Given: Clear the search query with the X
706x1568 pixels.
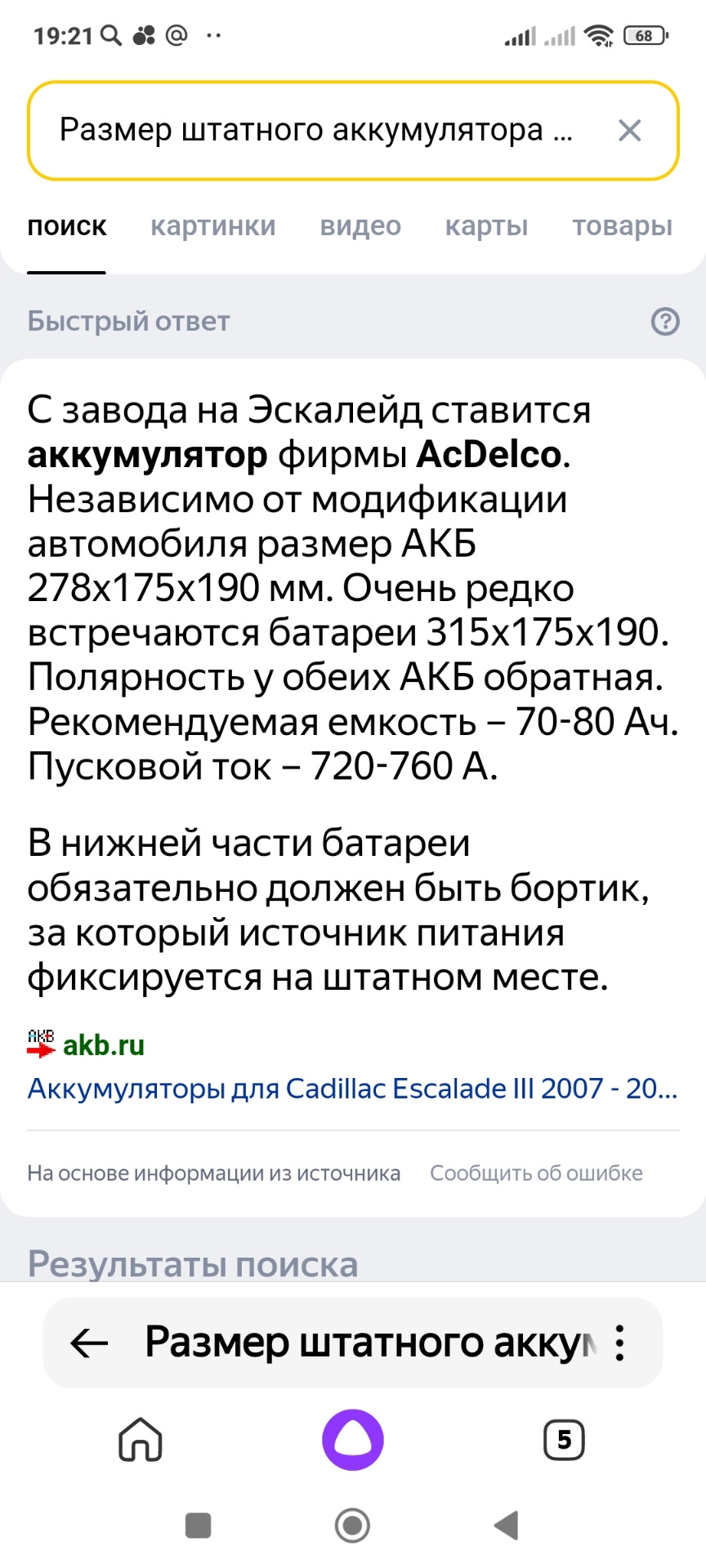Looking at the screenshot, I should (629, 131).
